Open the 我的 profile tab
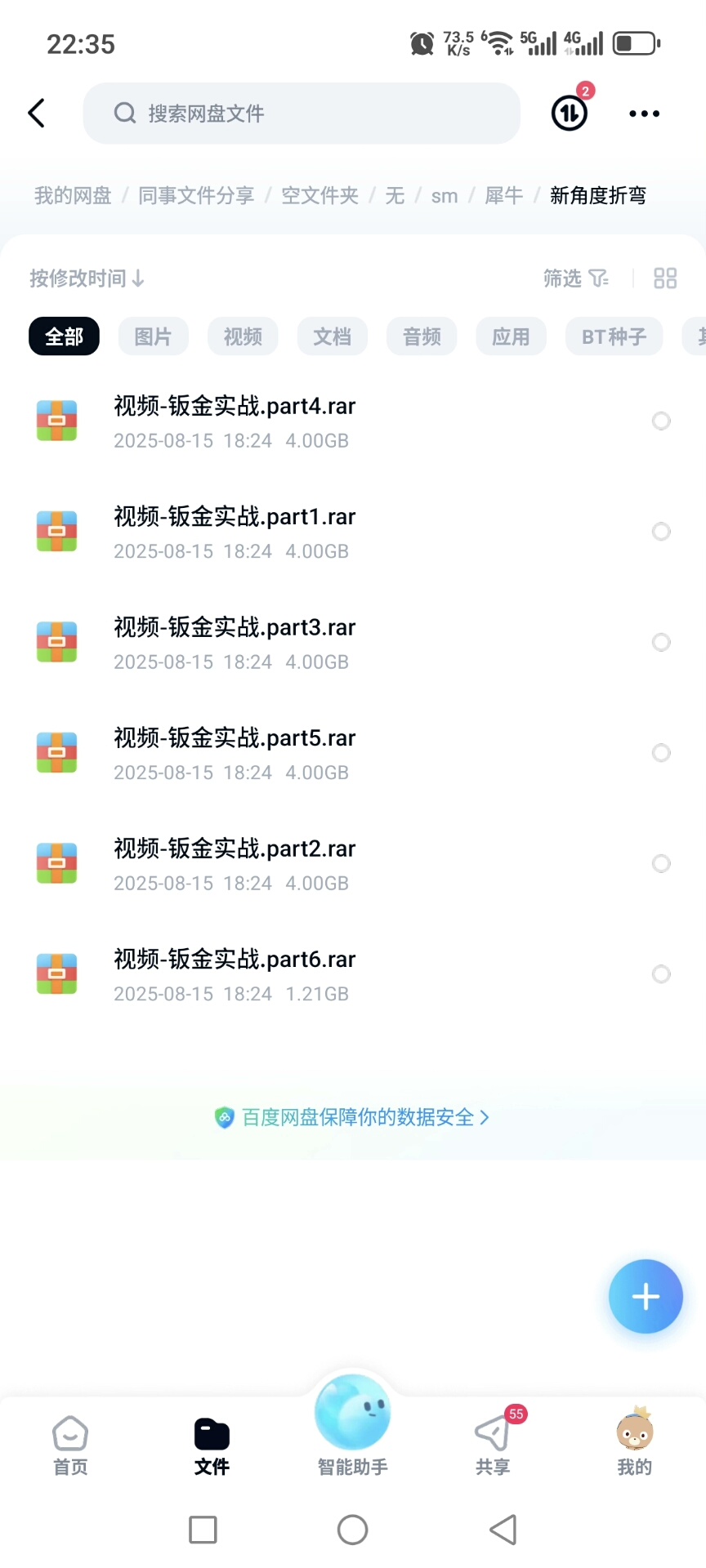706x1568 pixels. point(634,1445)
